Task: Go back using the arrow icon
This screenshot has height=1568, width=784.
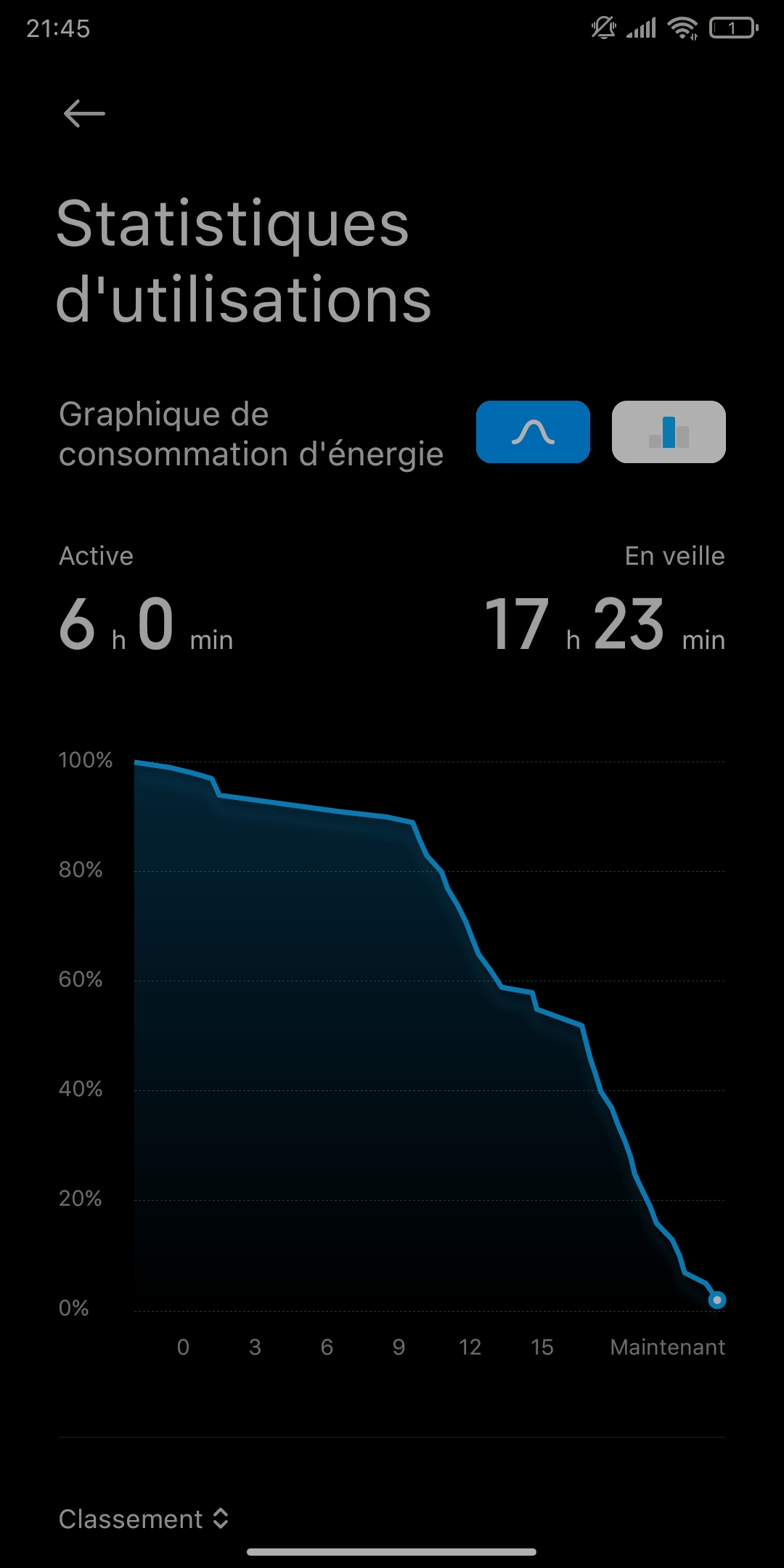Action: [84, 114]
